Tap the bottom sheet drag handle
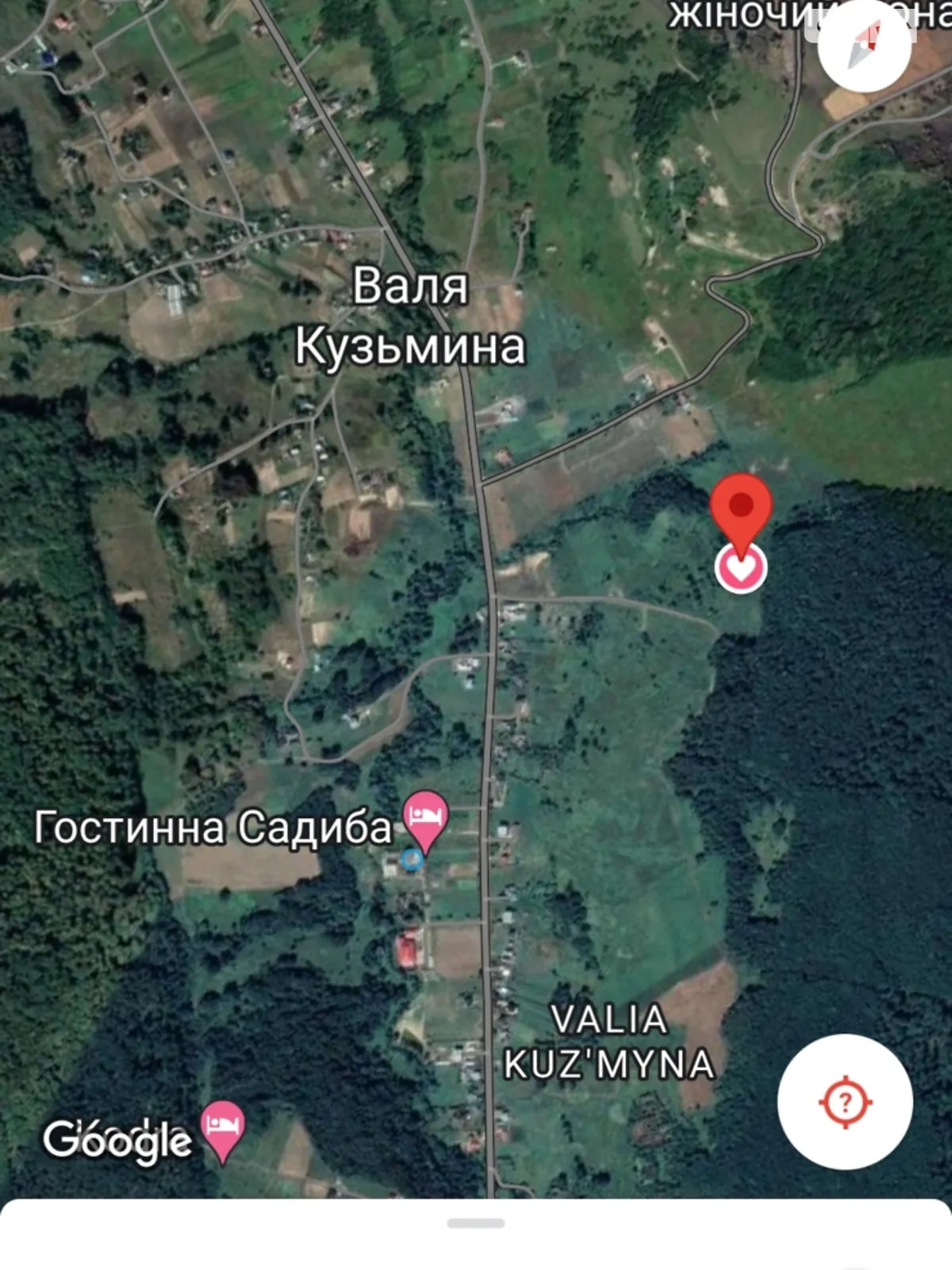The width and height of the screenshot is (952, 1270). [476, 1223]
